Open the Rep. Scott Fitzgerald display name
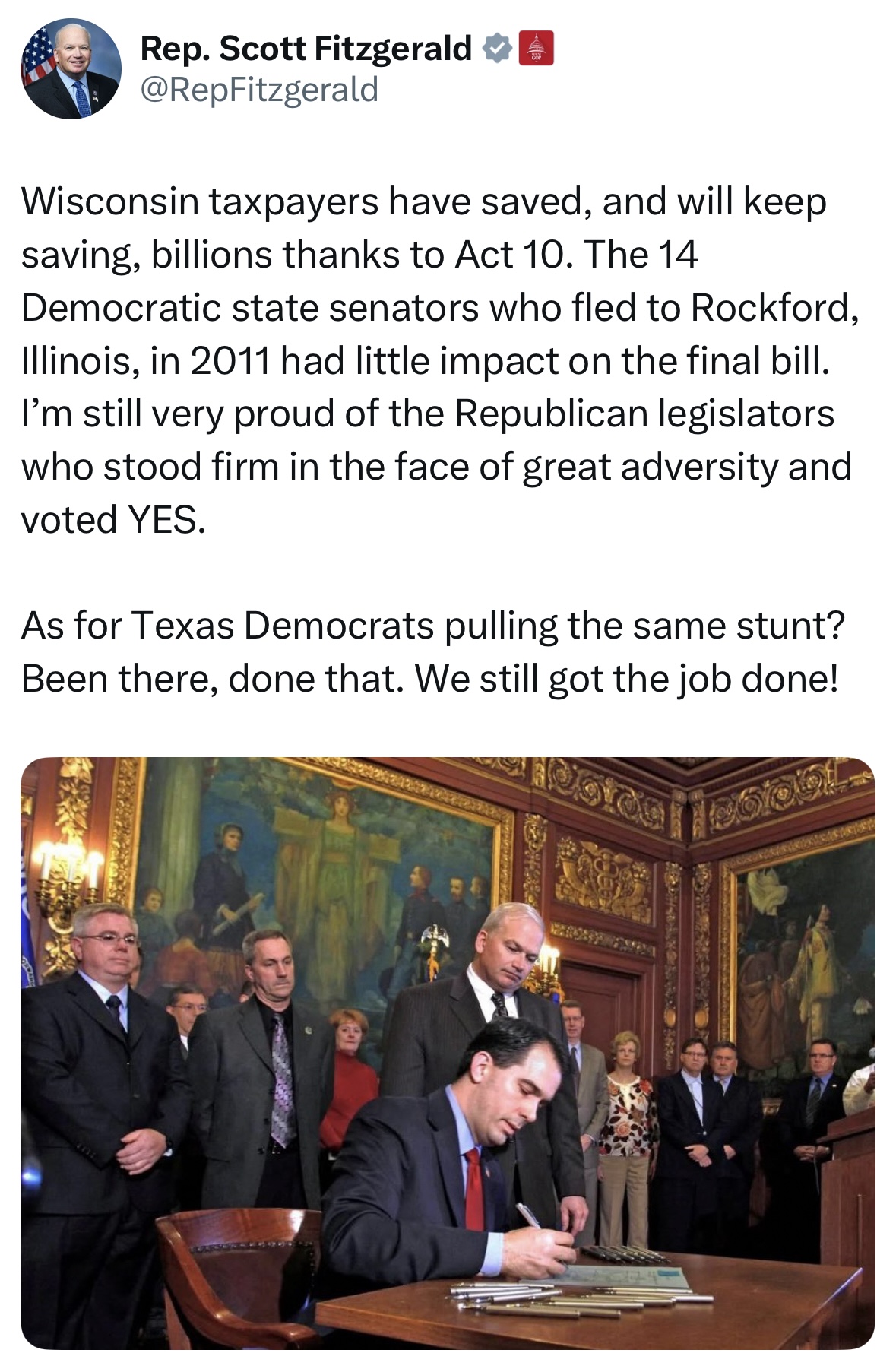The height and width of the screenshot is (1369, 896). (306, 49)
